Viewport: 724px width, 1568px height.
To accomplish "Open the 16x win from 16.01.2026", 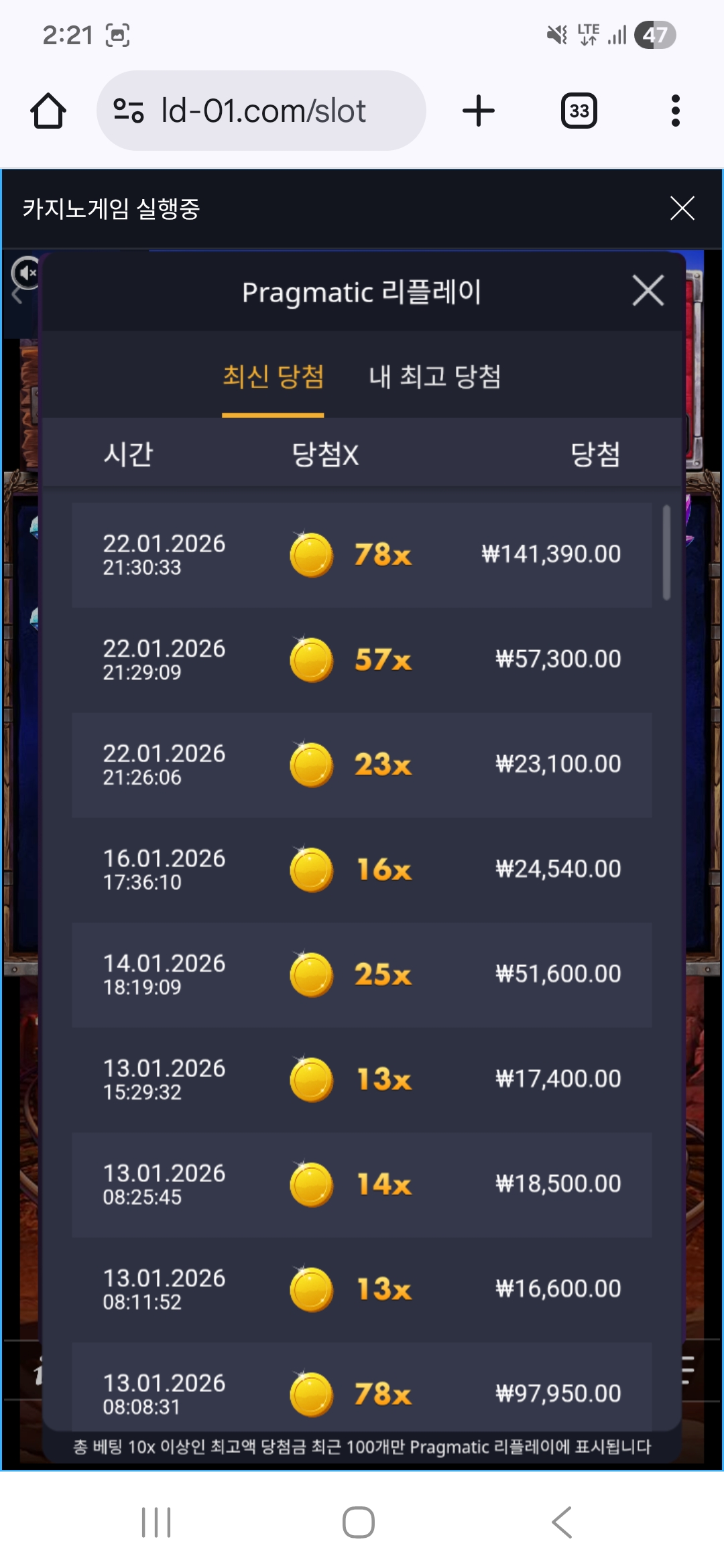I will coord(362,870).
